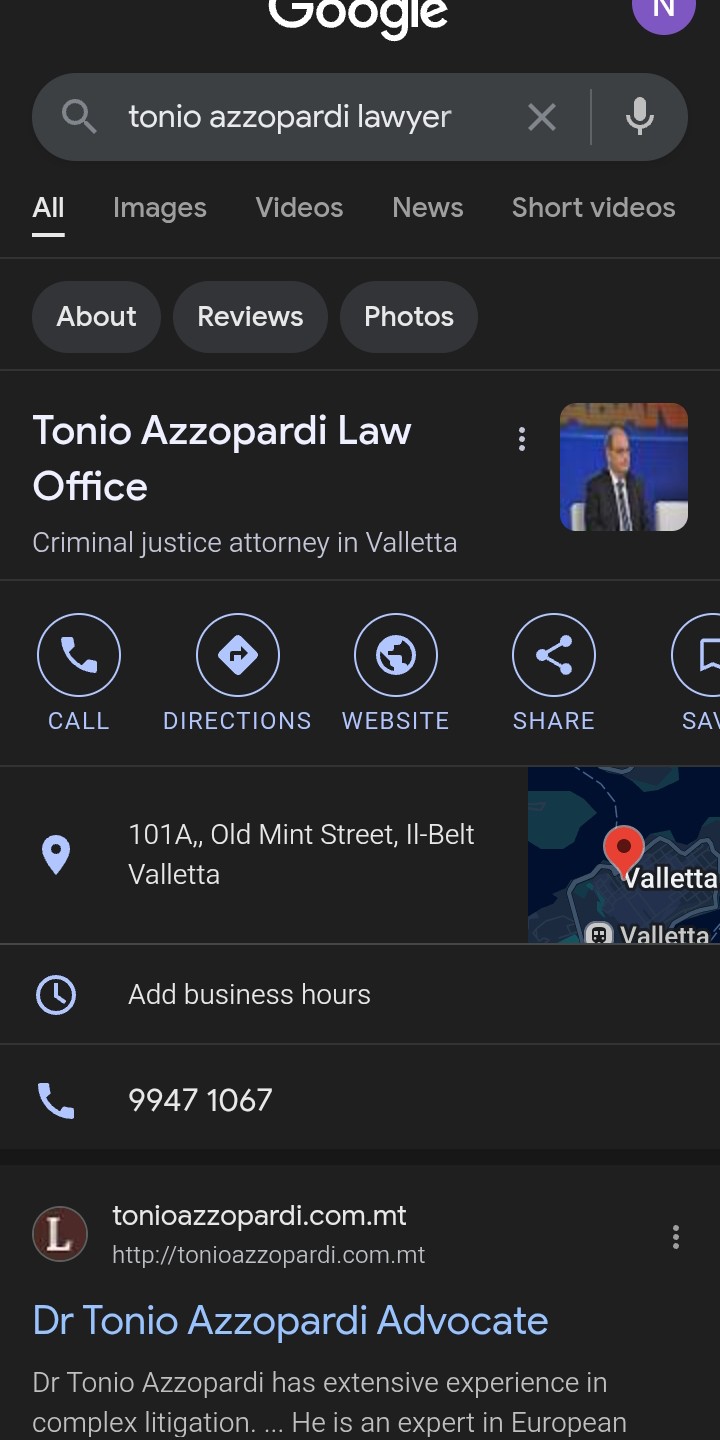The image size is (720, 1440).
Task: Select the Photos chip
Action: [x=408, y=317]
